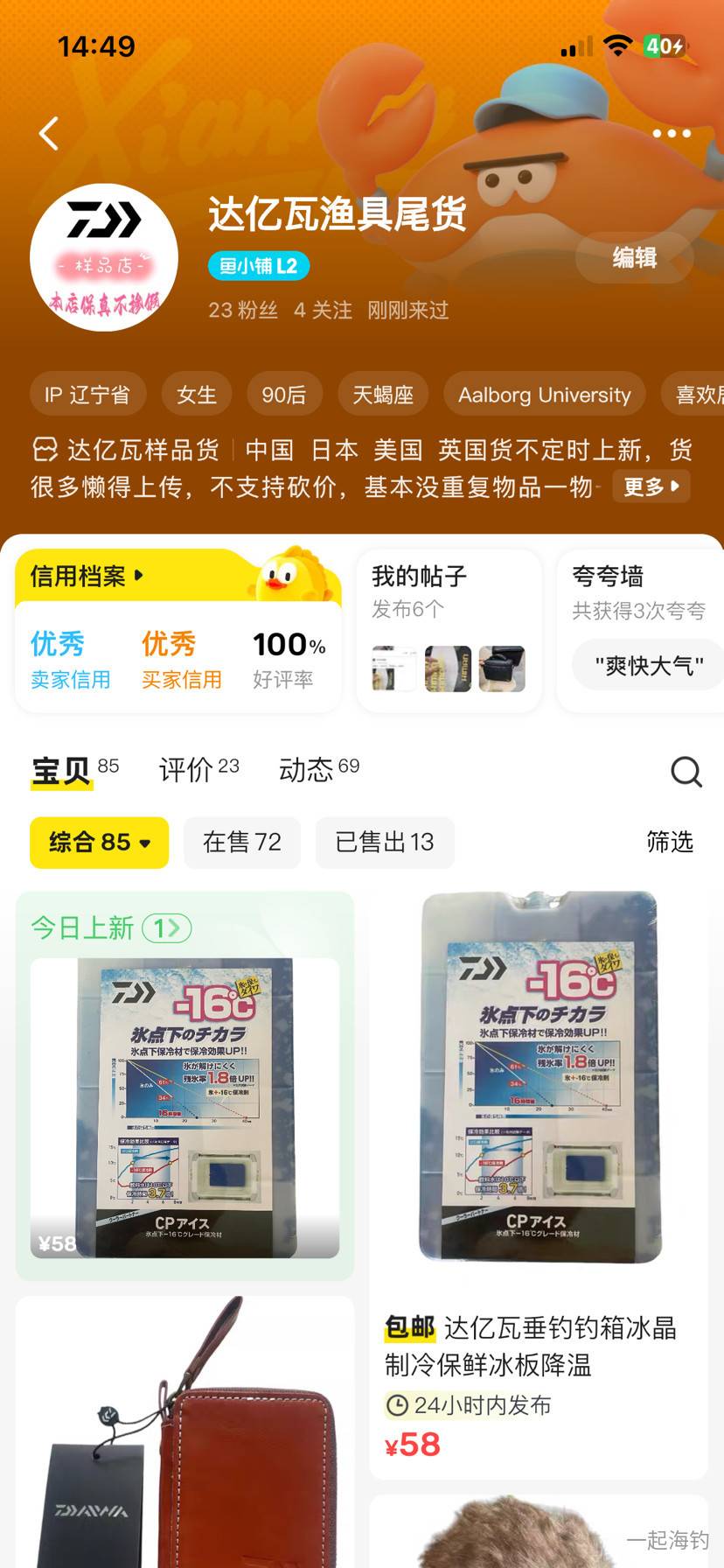
Task: Open the 筛选 filter options
Action: pyautogui.click(x=669, y=842)
